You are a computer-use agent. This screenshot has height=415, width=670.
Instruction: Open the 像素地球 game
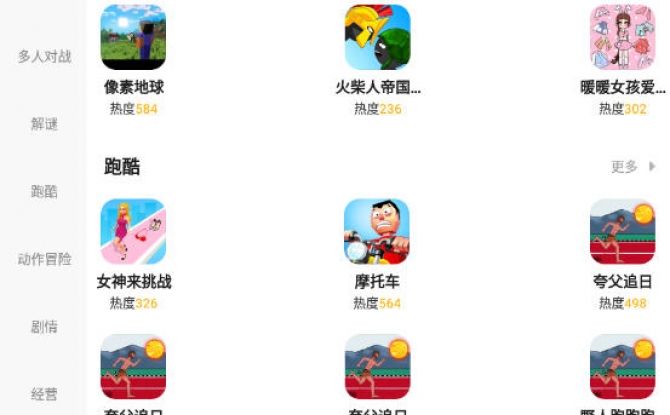pos(133,38)
